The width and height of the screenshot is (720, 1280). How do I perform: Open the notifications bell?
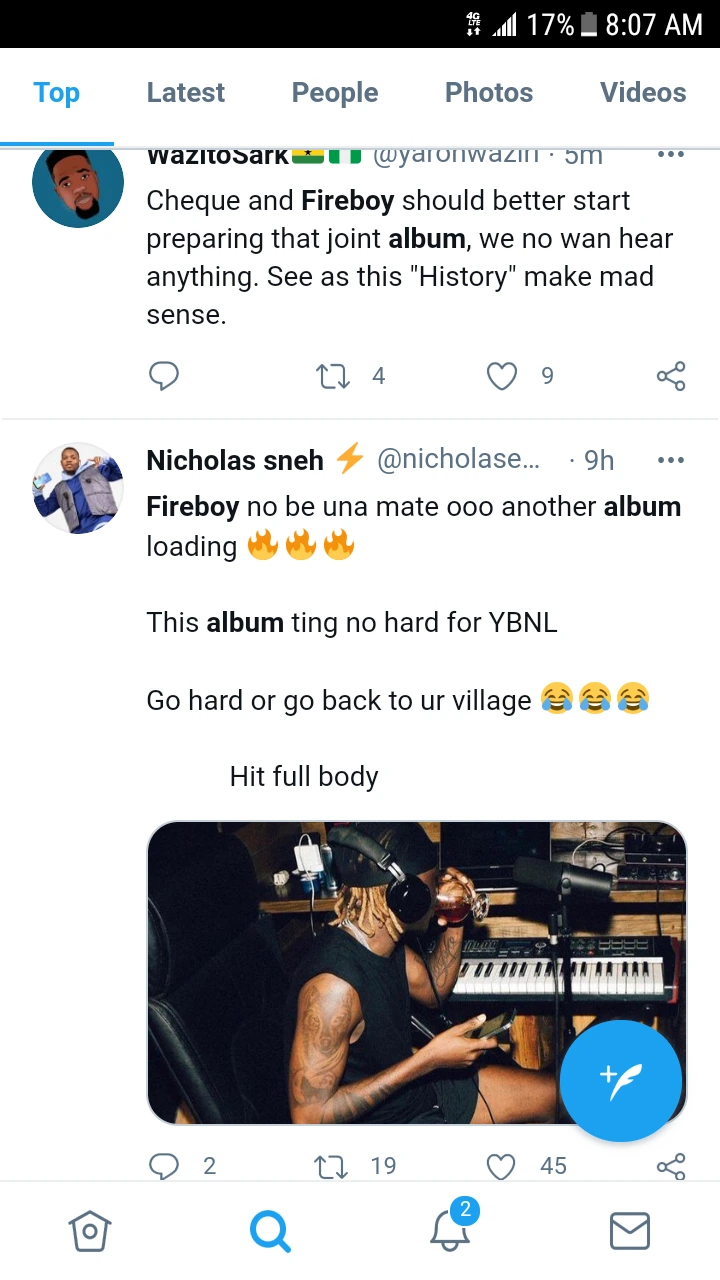click(x=450, y=1229)
